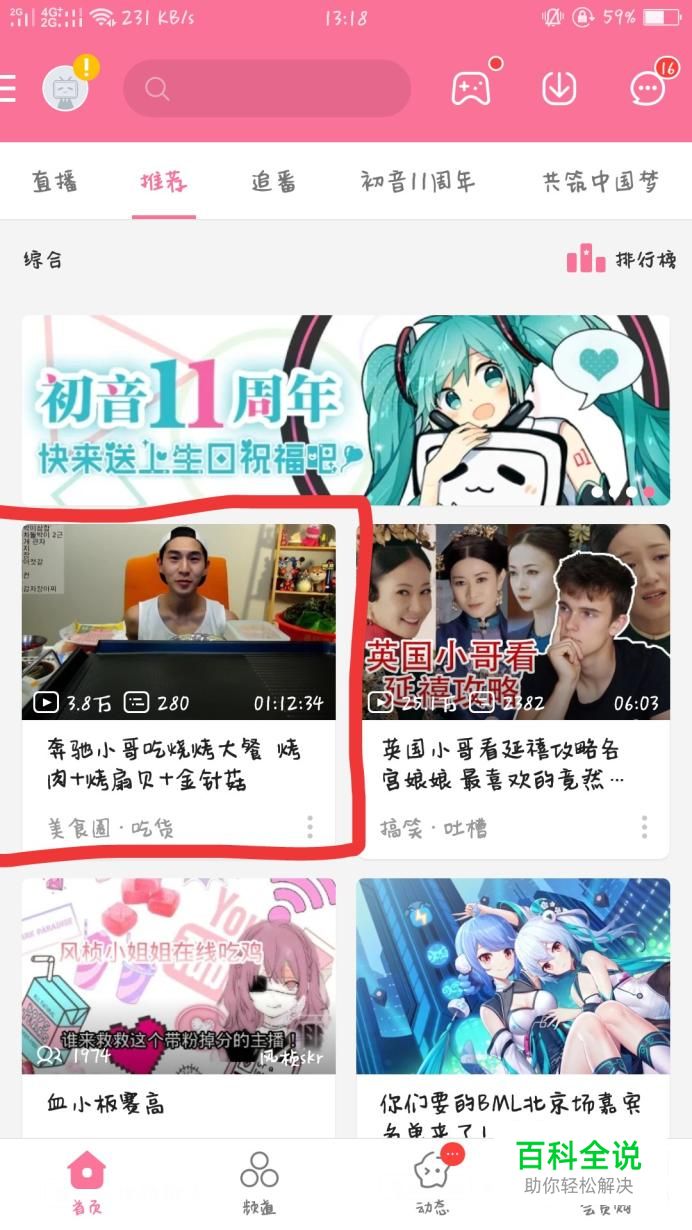This screenshot has width=692, height=1230.
Task: Open the downloads icon
Action: click(x=559, y=89)
